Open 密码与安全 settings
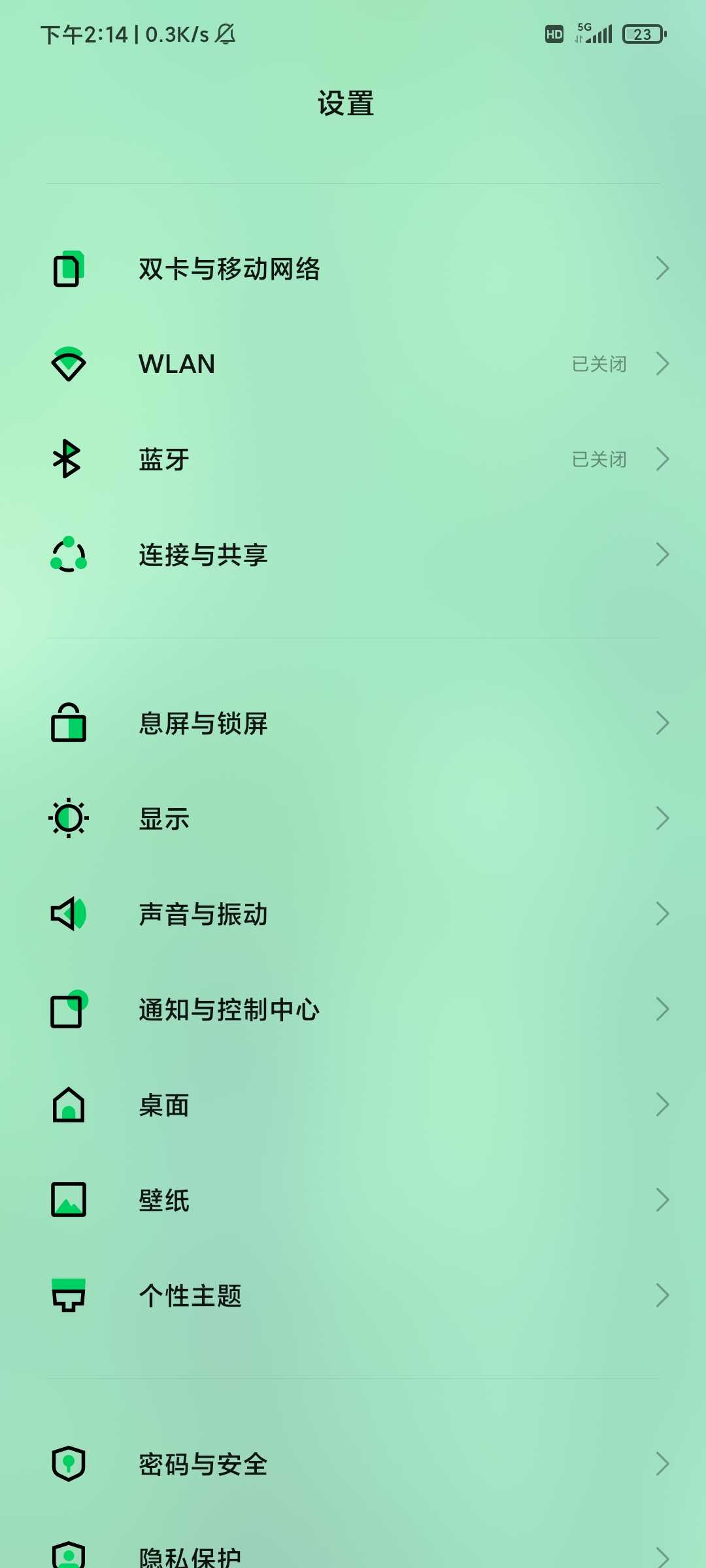This screenshot has height=1568, width=706. click(x=353, y=1464)
